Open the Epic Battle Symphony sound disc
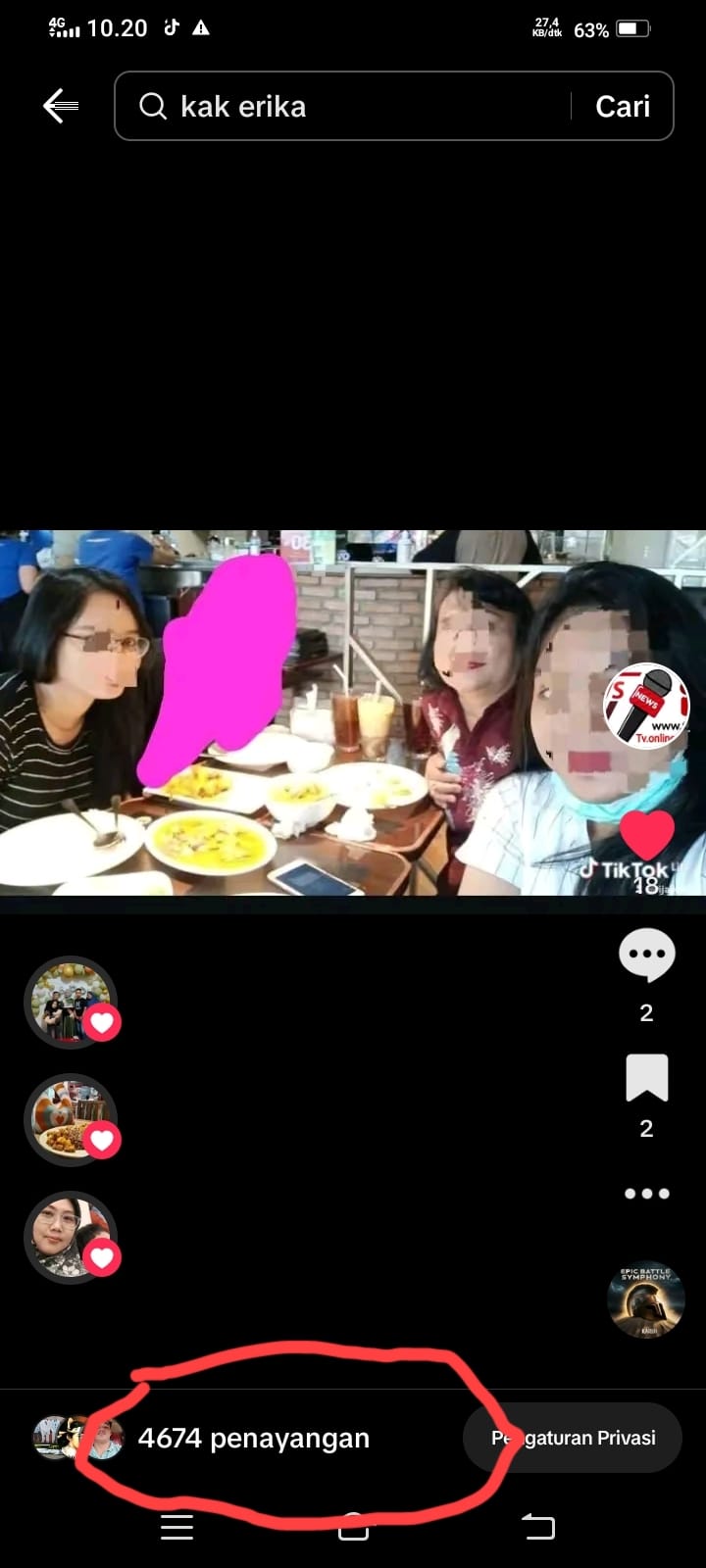Viewport: 706px width, 1568px height. pos(646,1300)
